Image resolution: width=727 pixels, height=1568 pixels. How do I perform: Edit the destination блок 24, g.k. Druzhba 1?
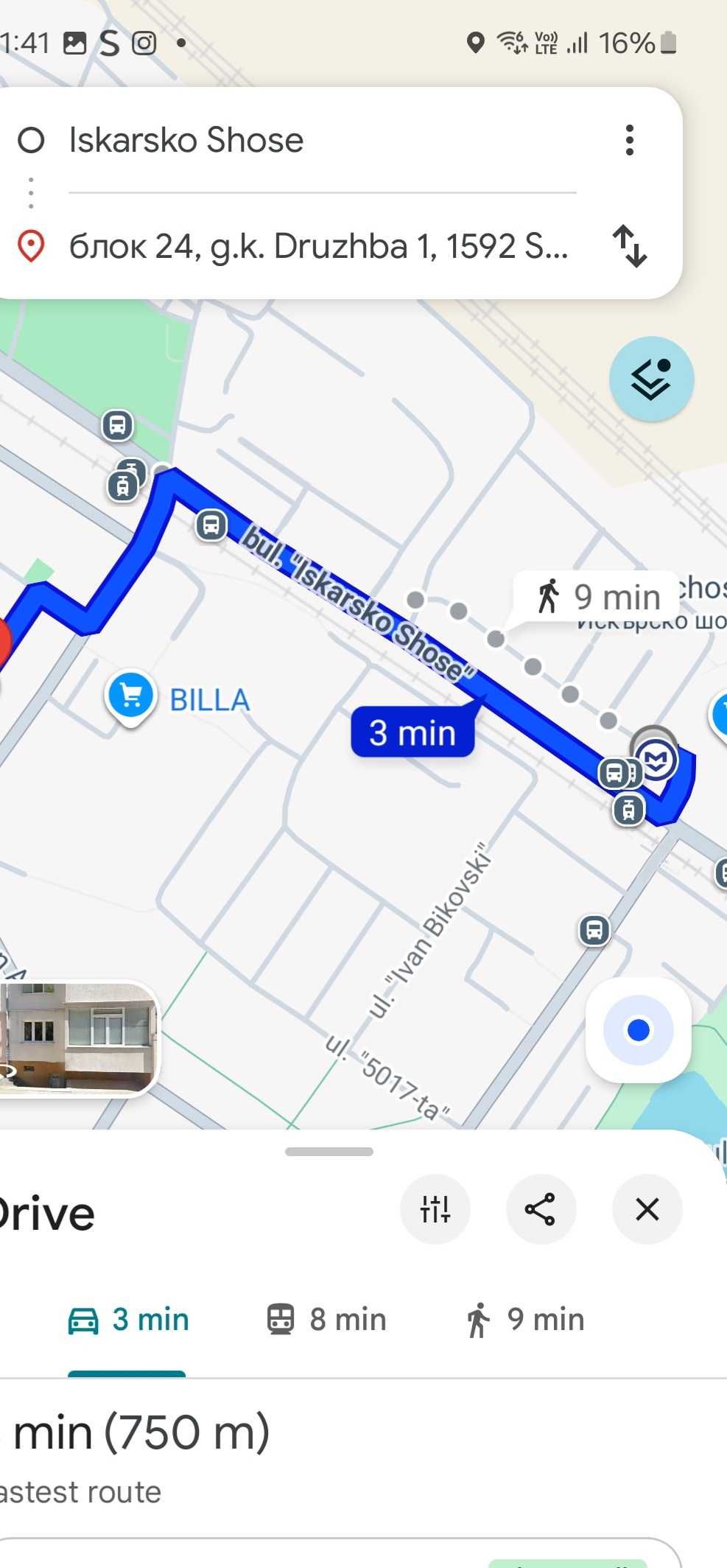(x=318, y=247)
